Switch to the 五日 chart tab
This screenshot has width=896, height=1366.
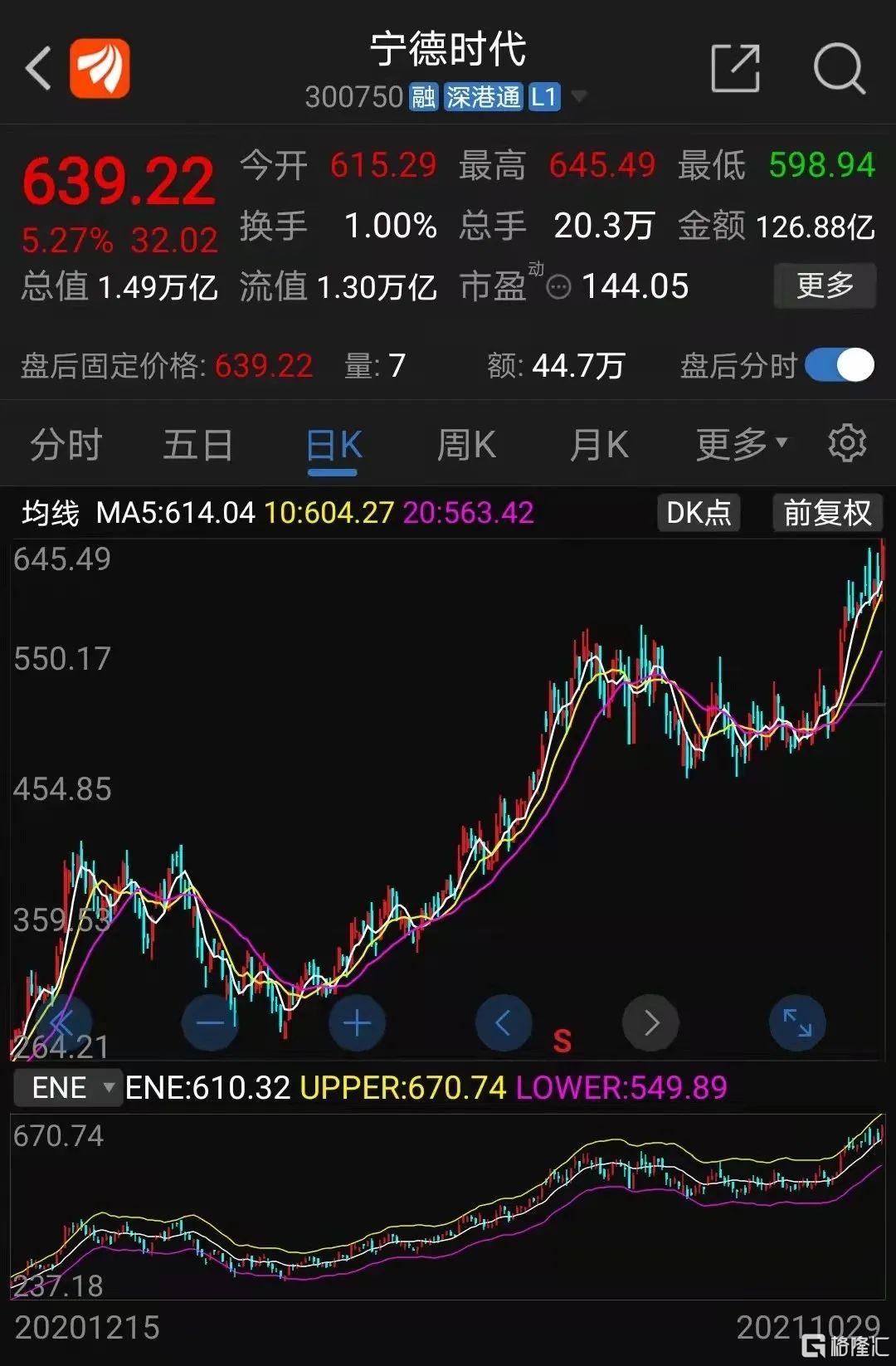(x=197, y=445)
